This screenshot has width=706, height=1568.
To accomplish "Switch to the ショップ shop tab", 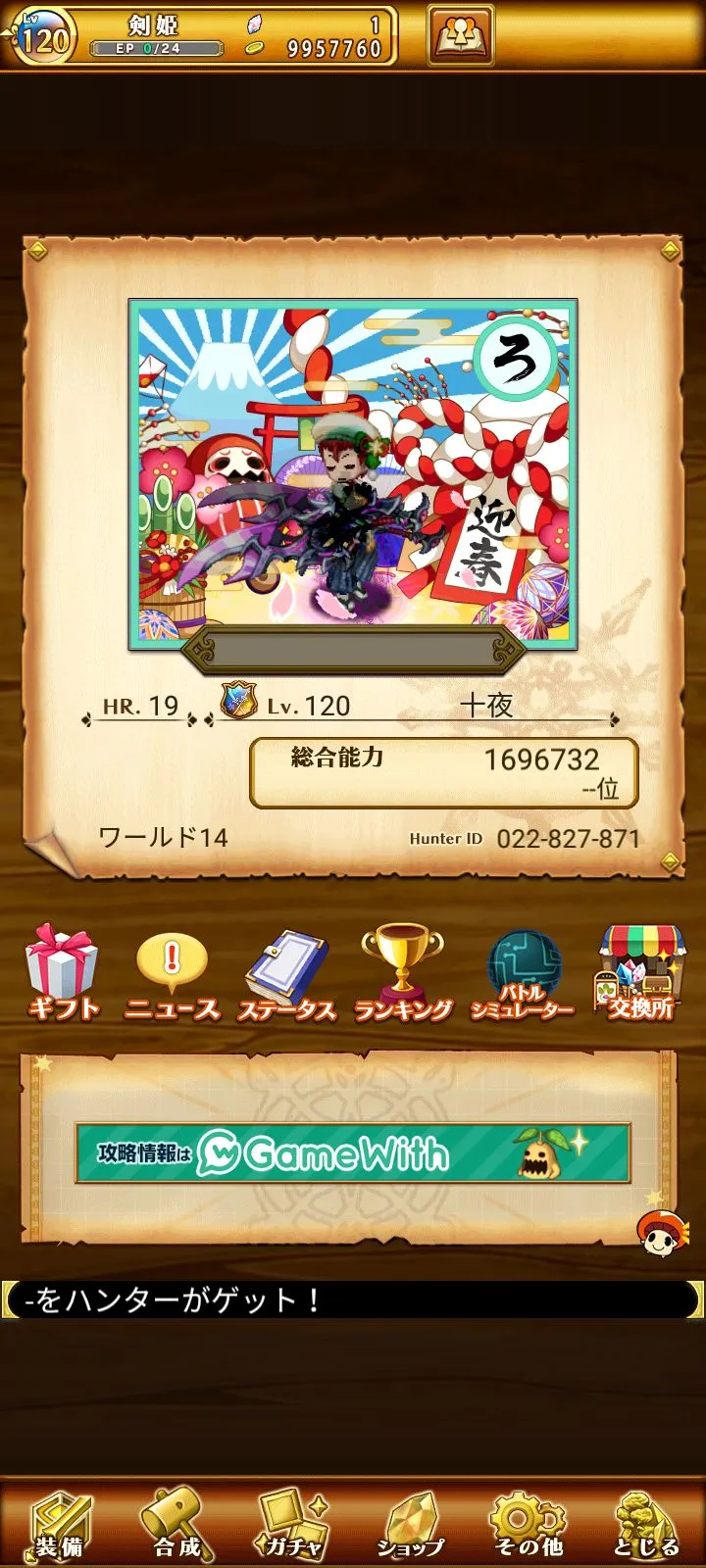I will pyautogui.click(x=411, y=1526).
